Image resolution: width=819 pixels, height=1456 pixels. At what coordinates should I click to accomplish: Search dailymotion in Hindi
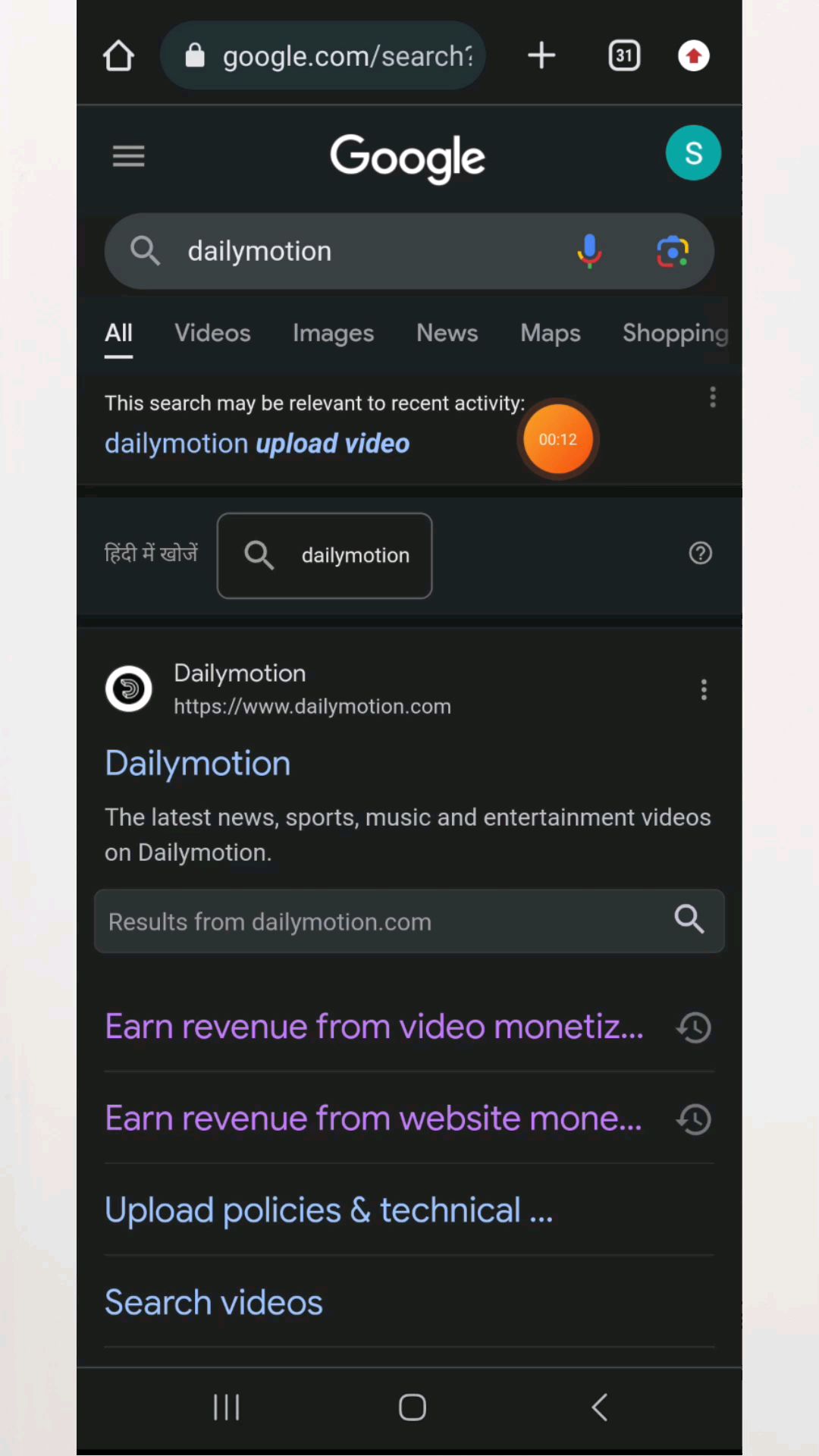click(x=325, y=556)
